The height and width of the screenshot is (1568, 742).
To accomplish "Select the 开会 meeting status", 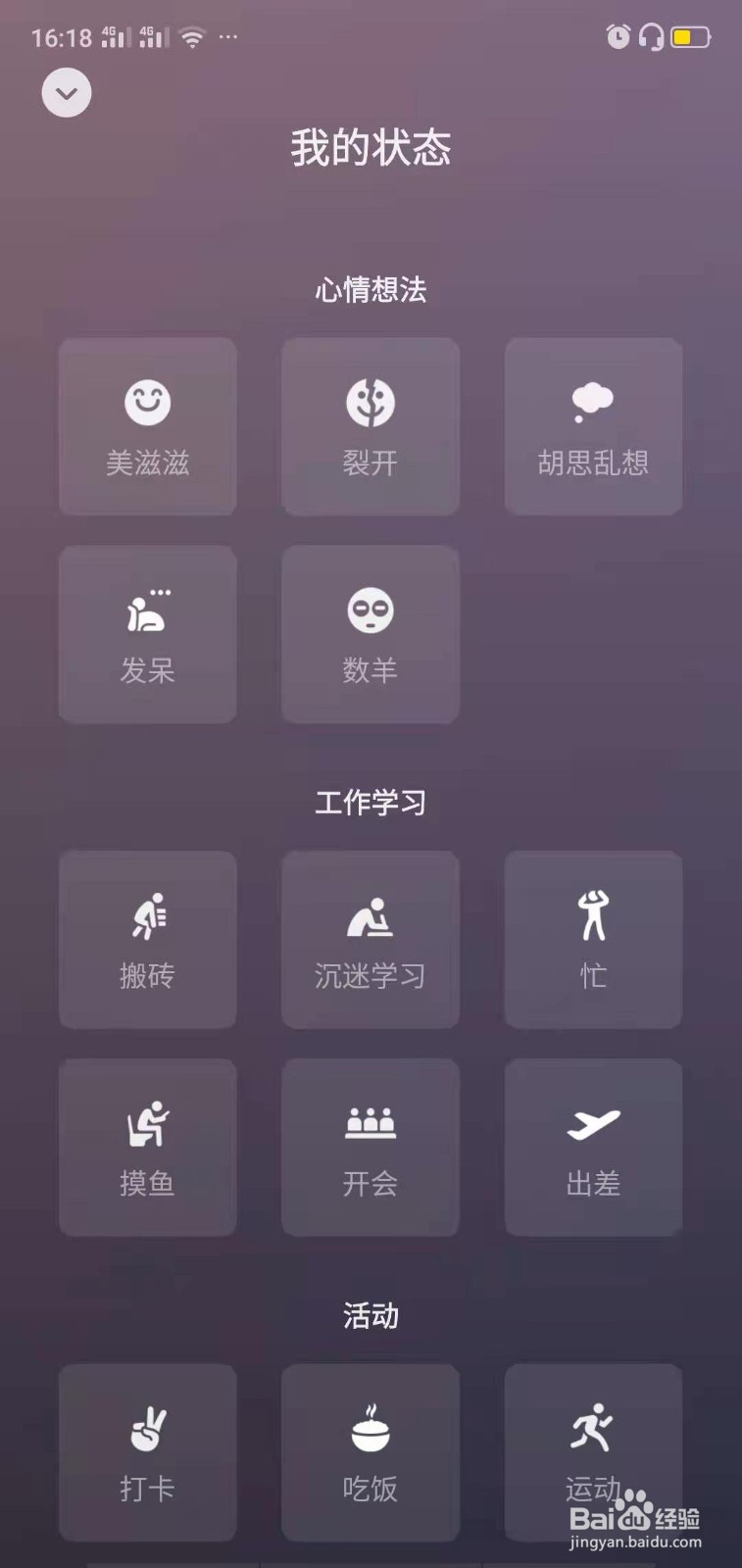I will [x=370, y=1147].
